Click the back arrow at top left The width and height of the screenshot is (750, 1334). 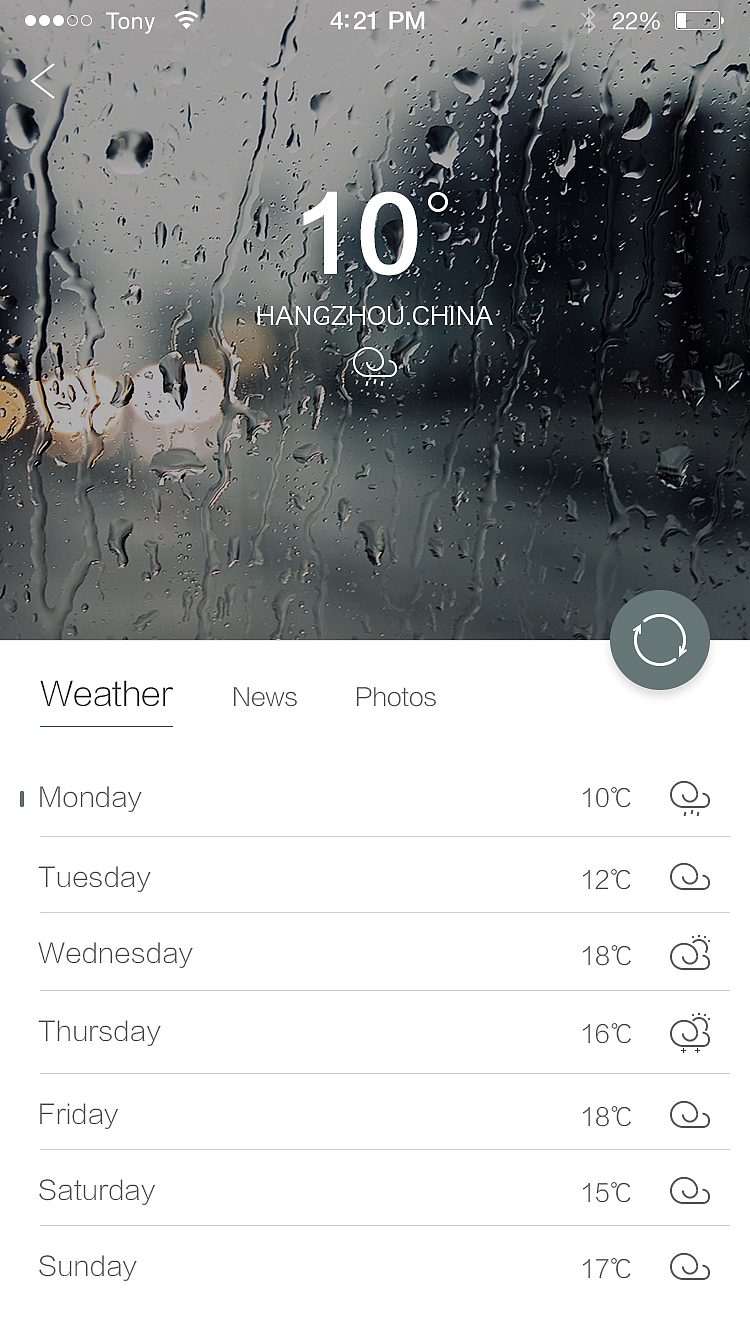coord(40,81)
